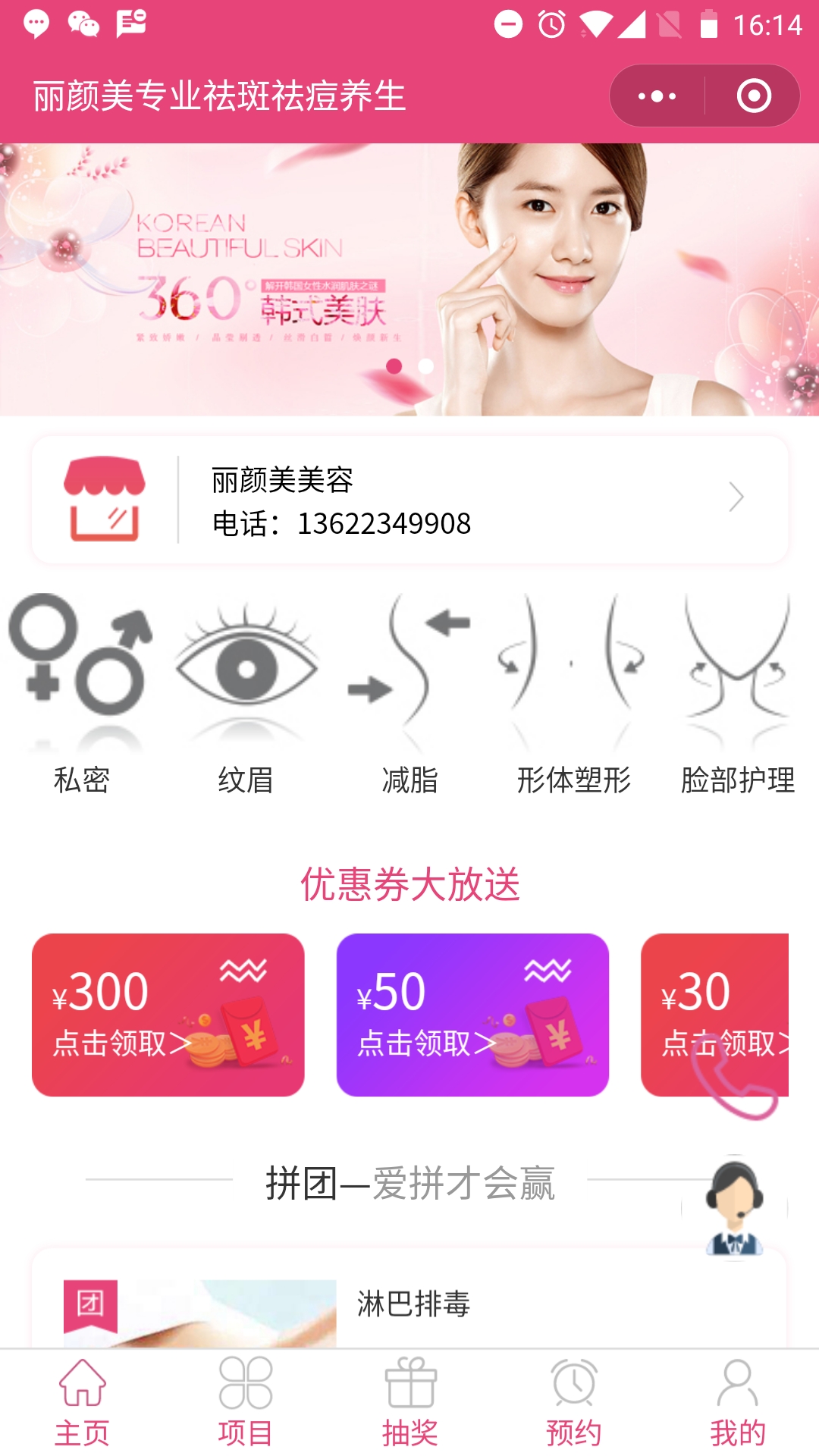
Task: Claim the ¥50 coupon
Action: coord(472,1015)
